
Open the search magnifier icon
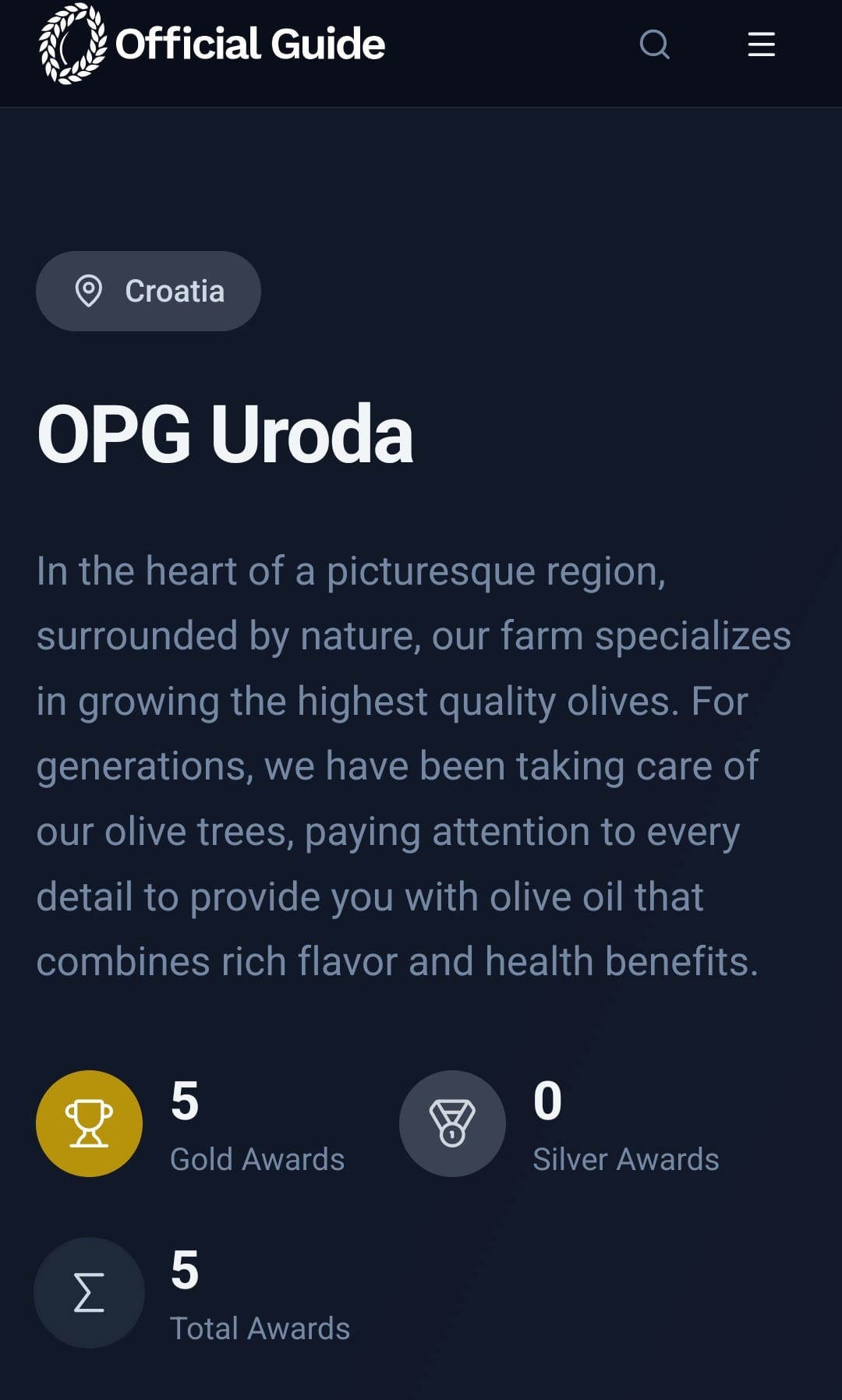654,44
